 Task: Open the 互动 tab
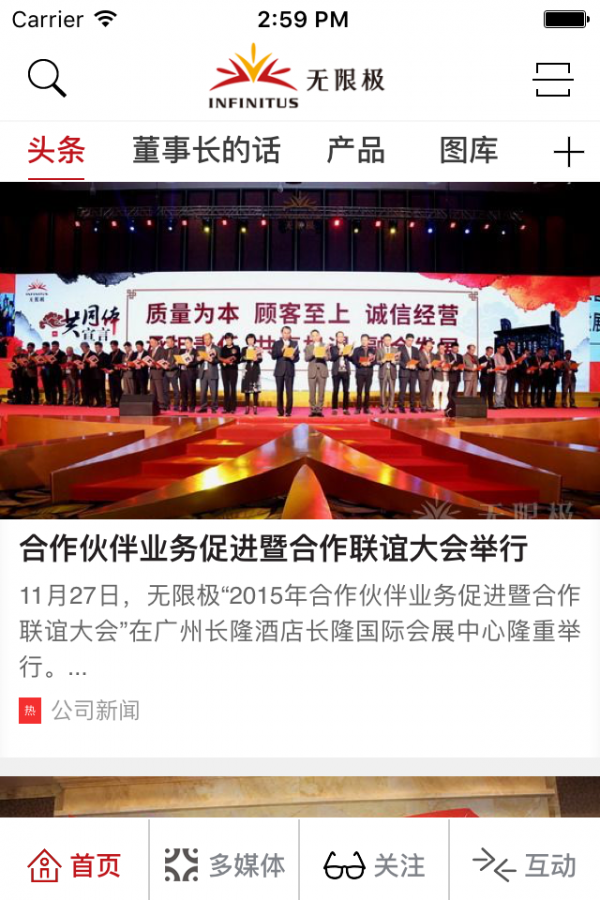click(525, 865)
